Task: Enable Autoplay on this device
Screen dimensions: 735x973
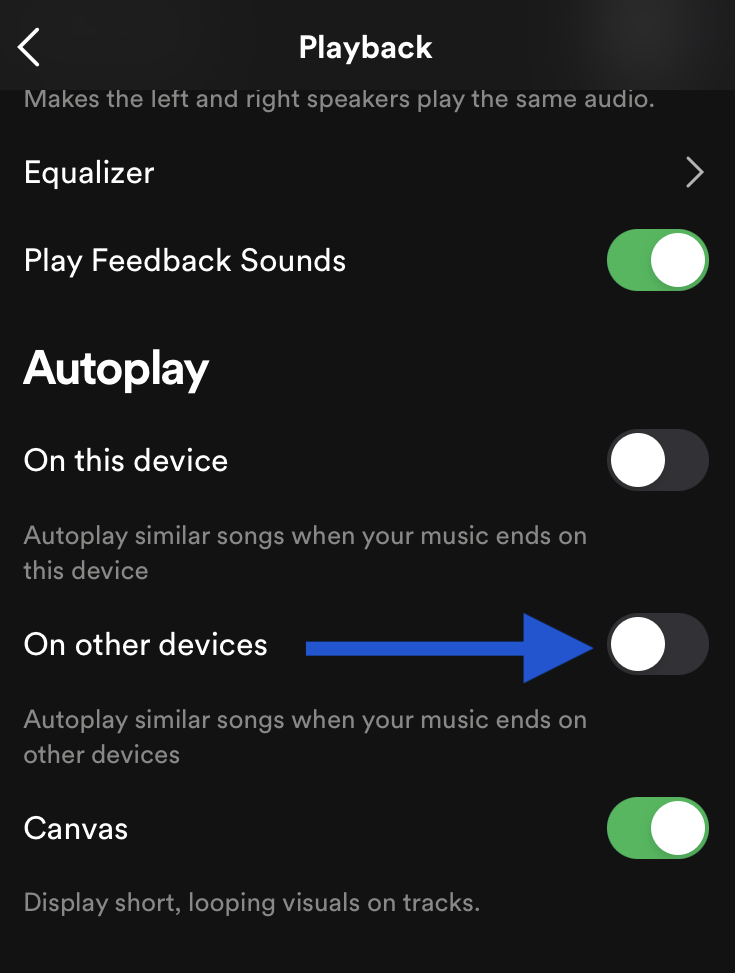Action: (657, 460)
